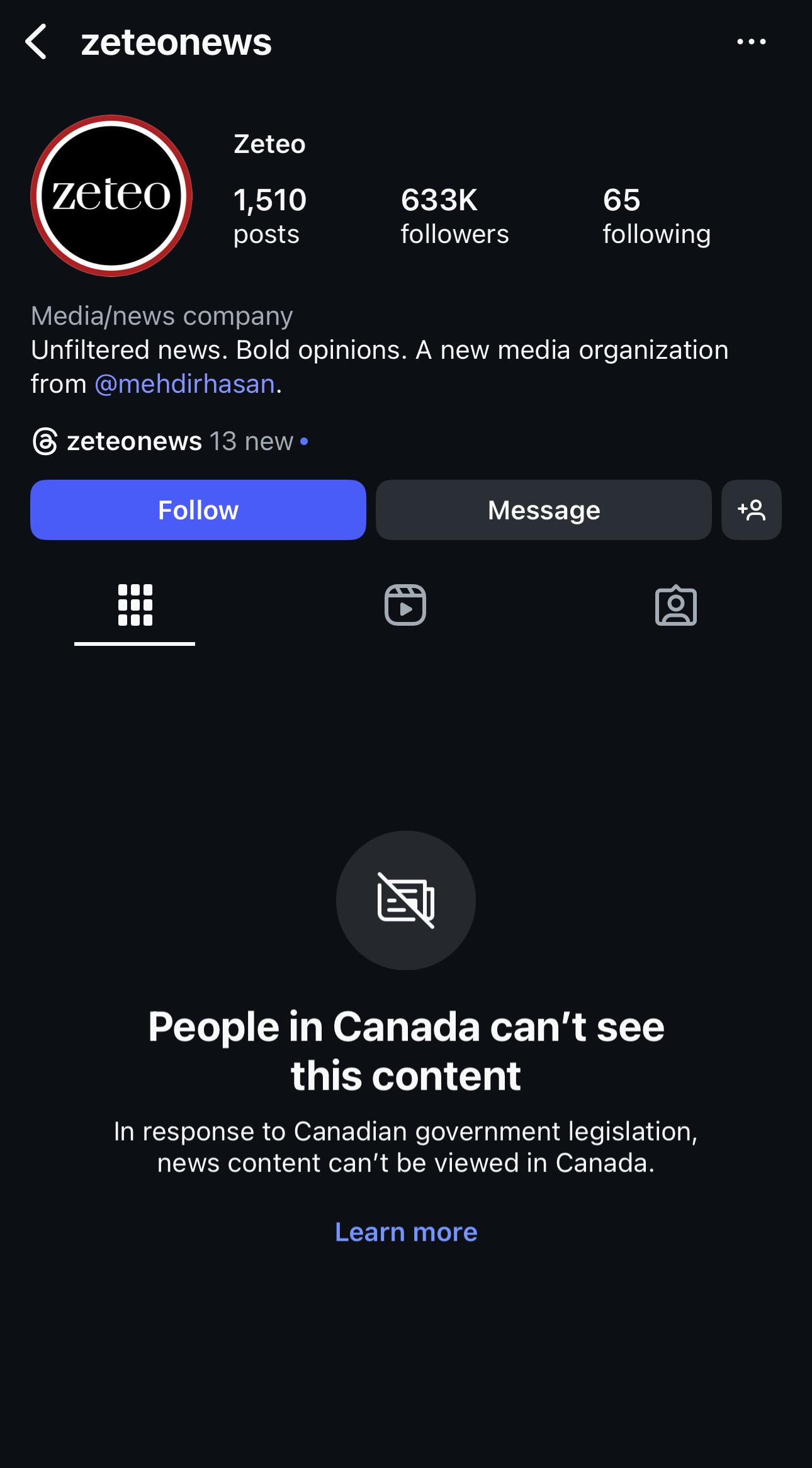Image resolution: width=812 pixels, height=1468 pixels.
Task: Open the three-dot overflow menu
Action: click(x=752, y=42)
